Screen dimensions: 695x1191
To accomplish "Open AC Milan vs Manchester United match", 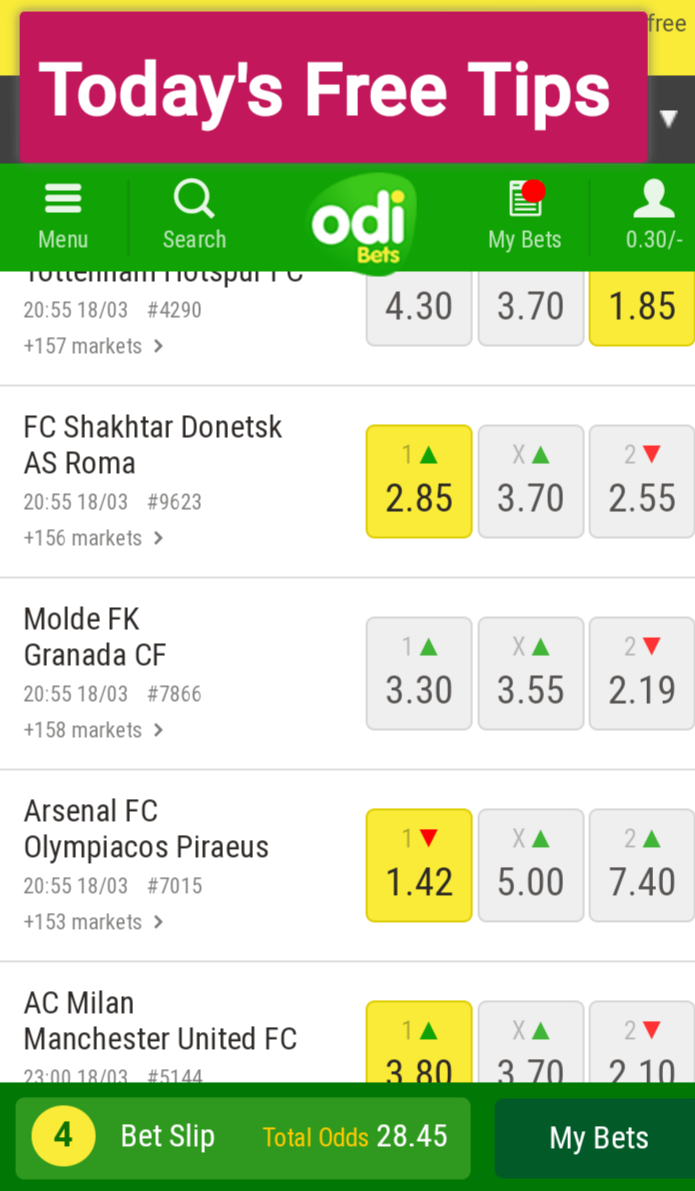I will 160,1020.
